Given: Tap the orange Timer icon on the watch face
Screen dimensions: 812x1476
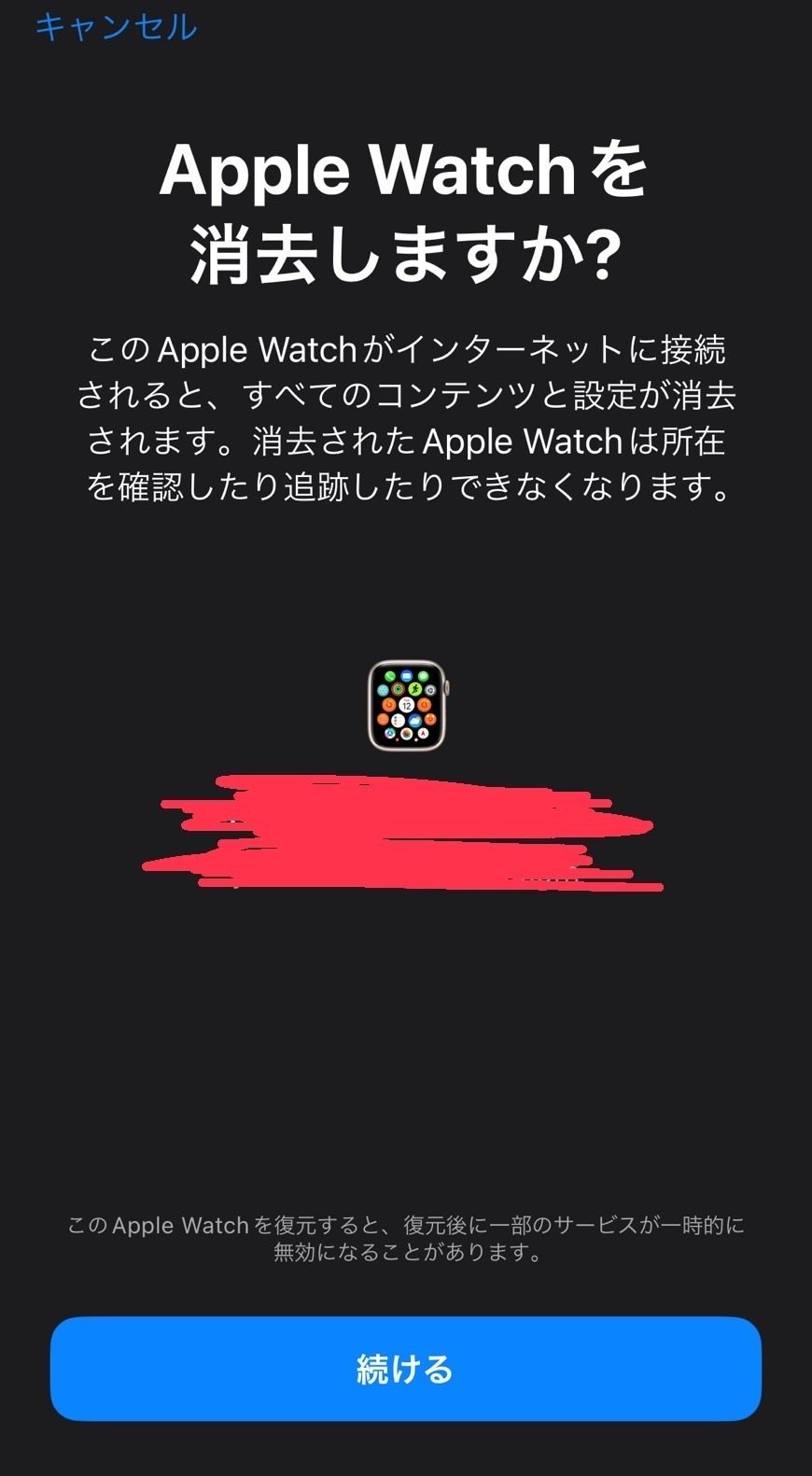Looking at the screenshot, I should 389,705.
